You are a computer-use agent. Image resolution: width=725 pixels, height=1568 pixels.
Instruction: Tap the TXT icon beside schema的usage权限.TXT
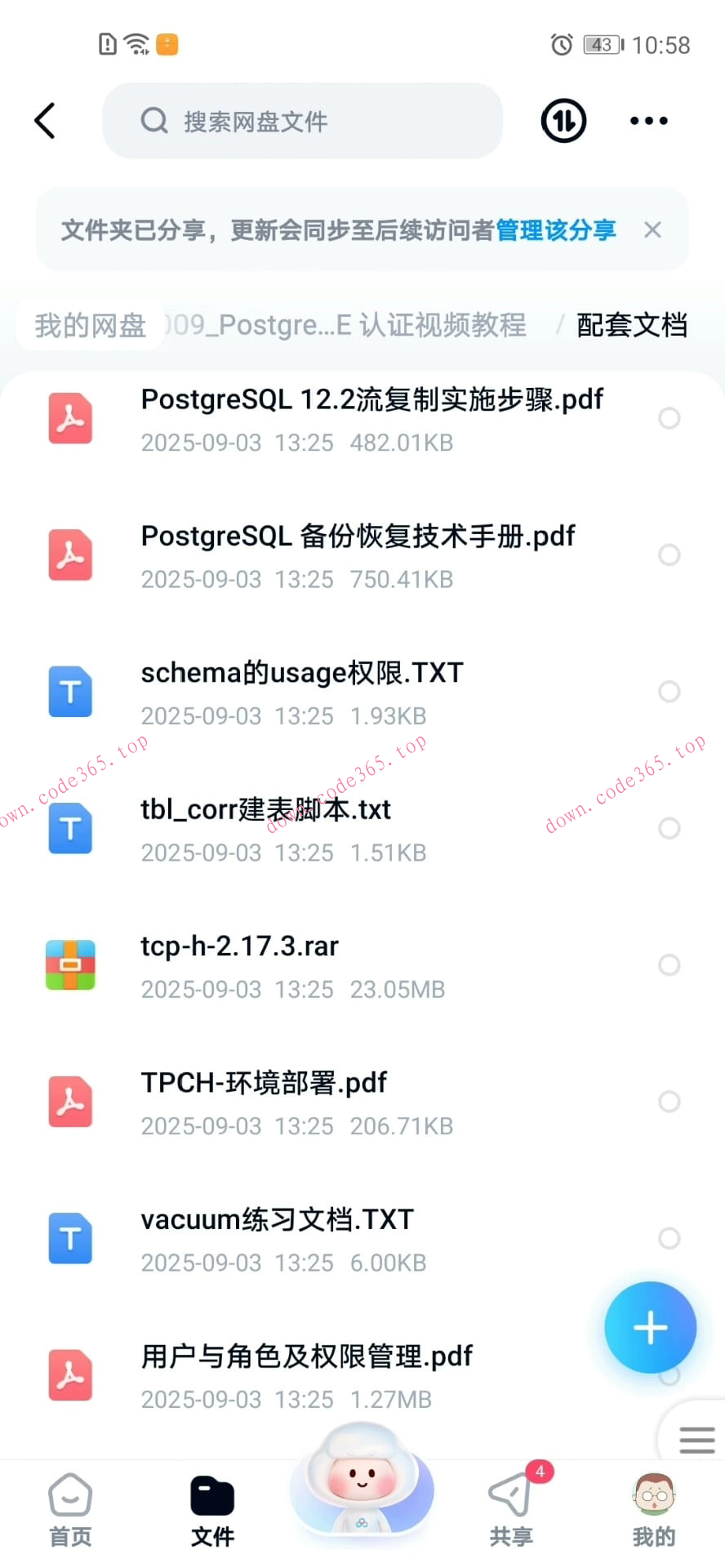click(x=70, y=692)
